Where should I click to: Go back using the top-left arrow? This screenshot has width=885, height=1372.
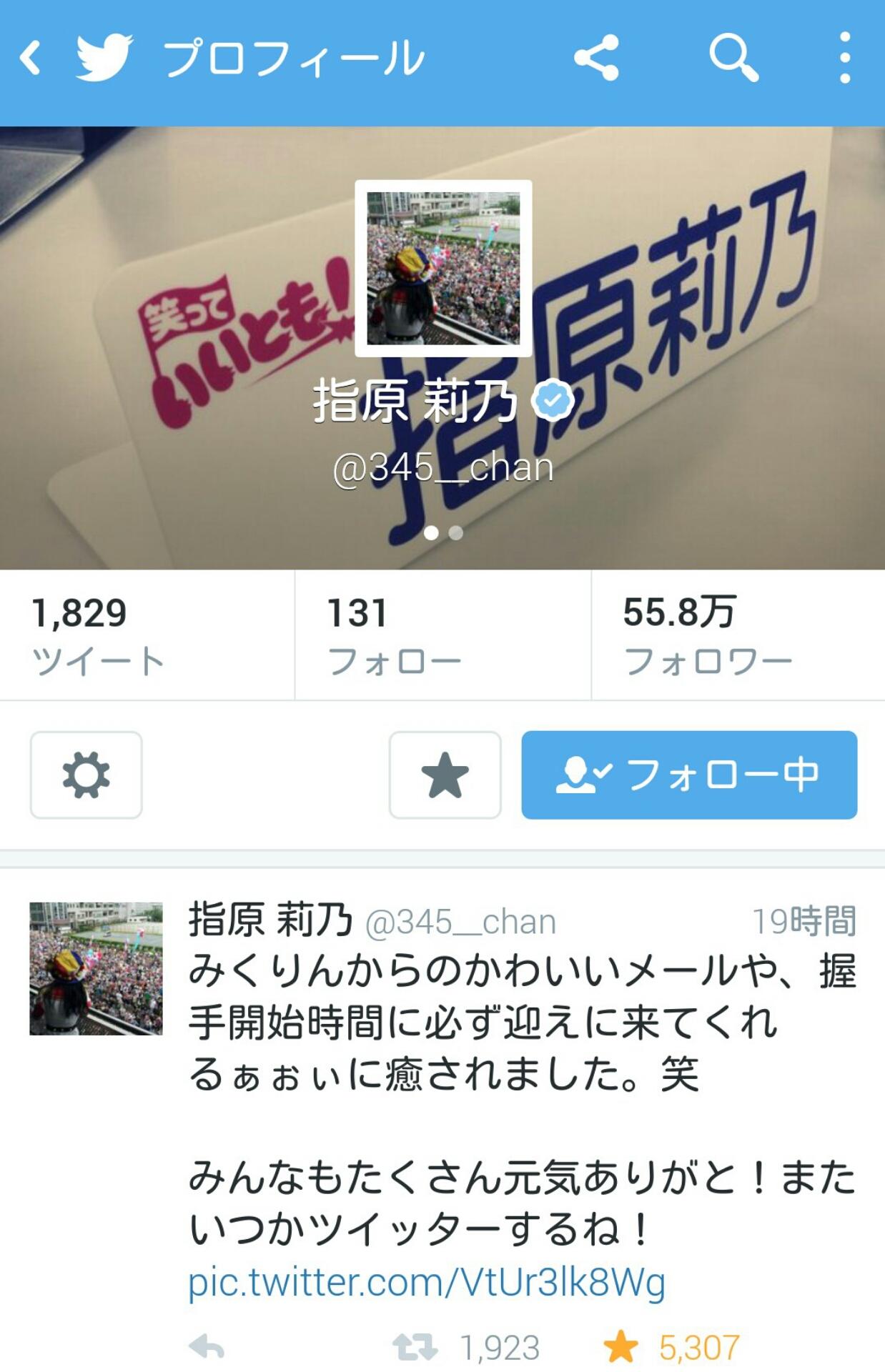click(30, 57)
